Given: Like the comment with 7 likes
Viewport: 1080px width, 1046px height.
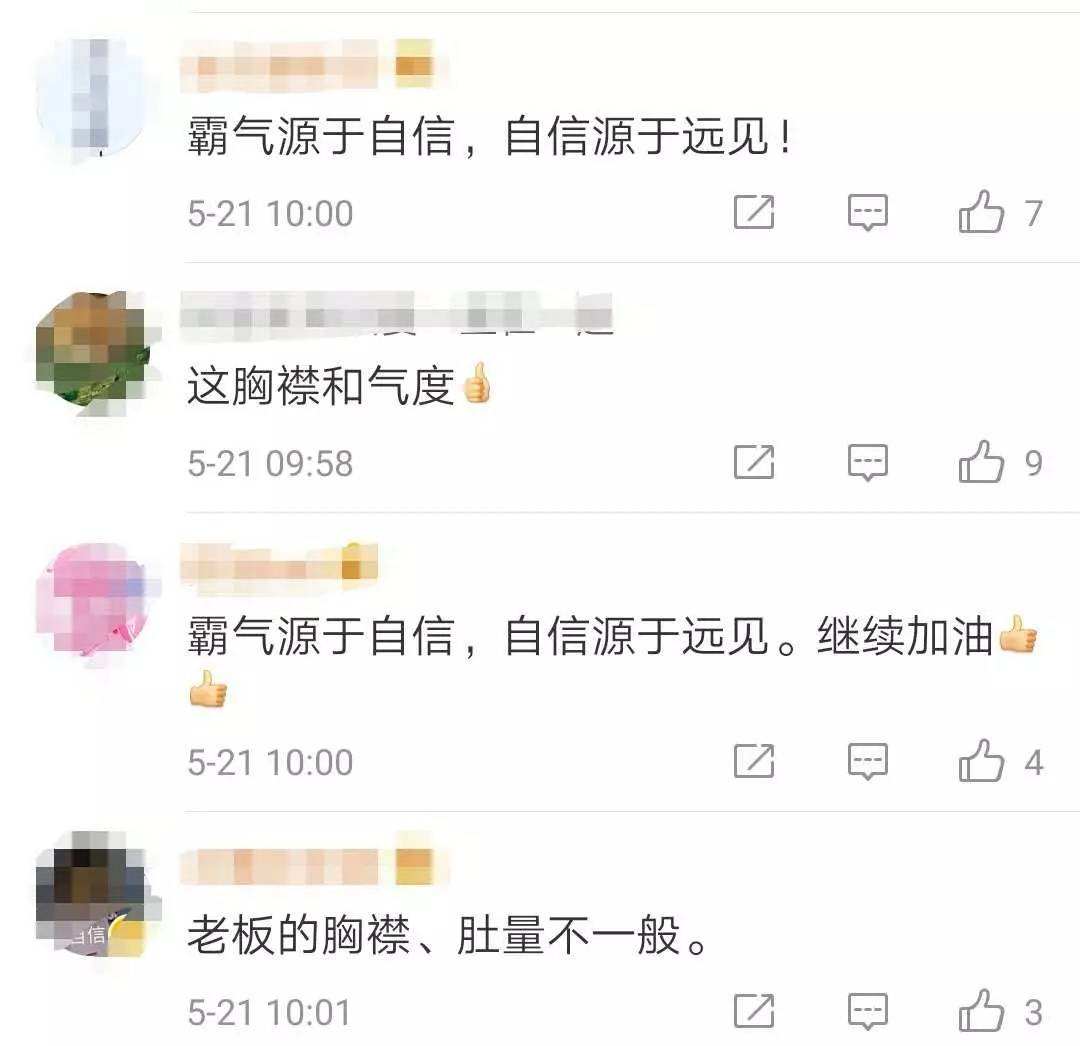Looking at the screenshot, I should 981,213.
